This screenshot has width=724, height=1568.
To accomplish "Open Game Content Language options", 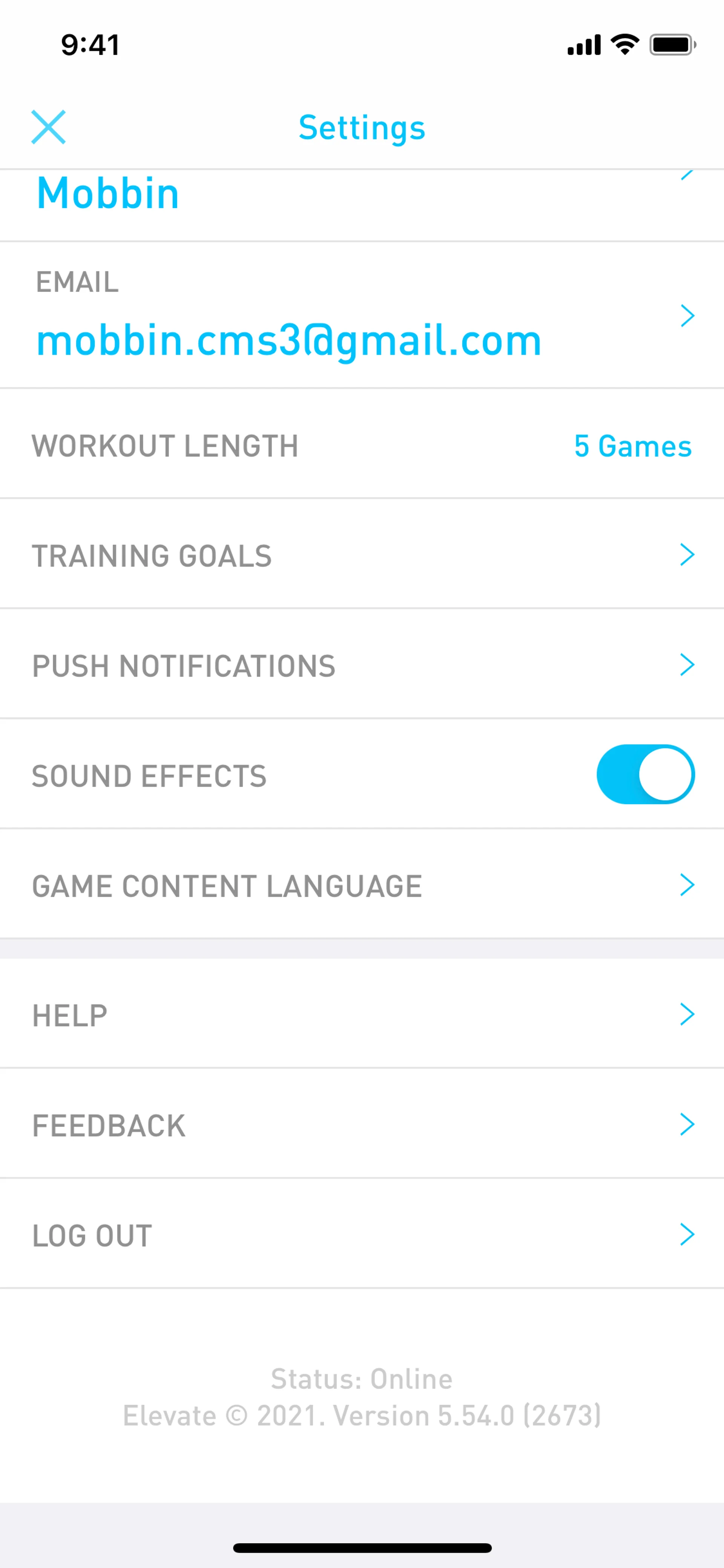I will pos(361,886).
